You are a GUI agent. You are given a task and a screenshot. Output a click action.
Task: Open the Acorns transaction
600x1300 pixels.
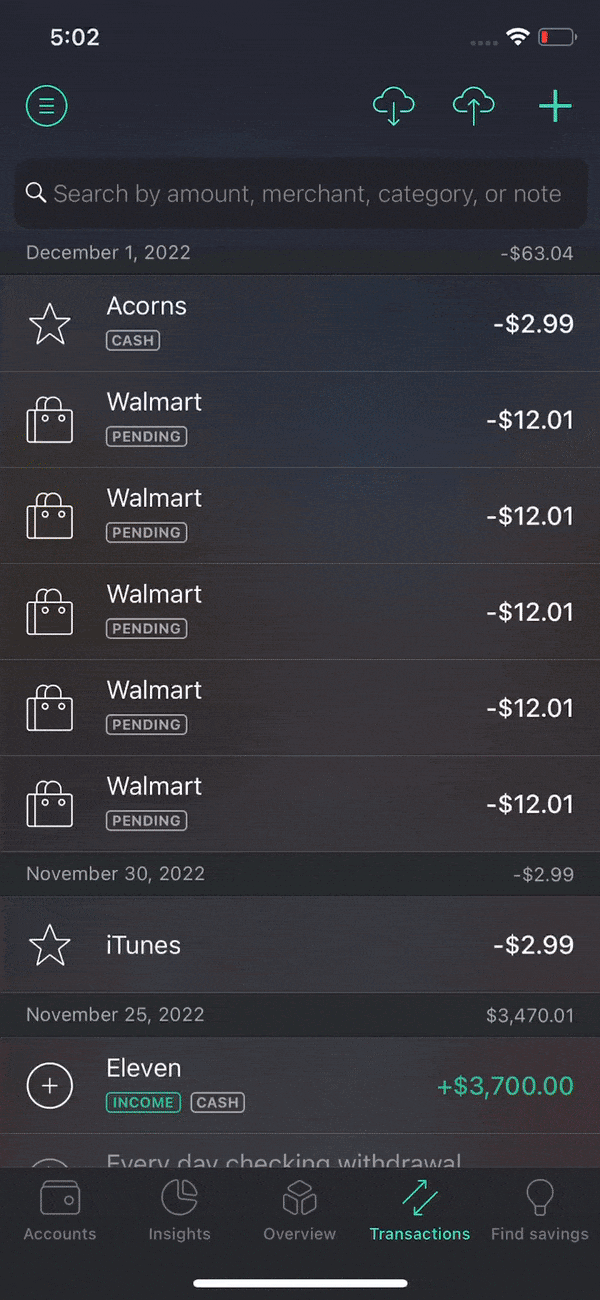click(300, 323)
